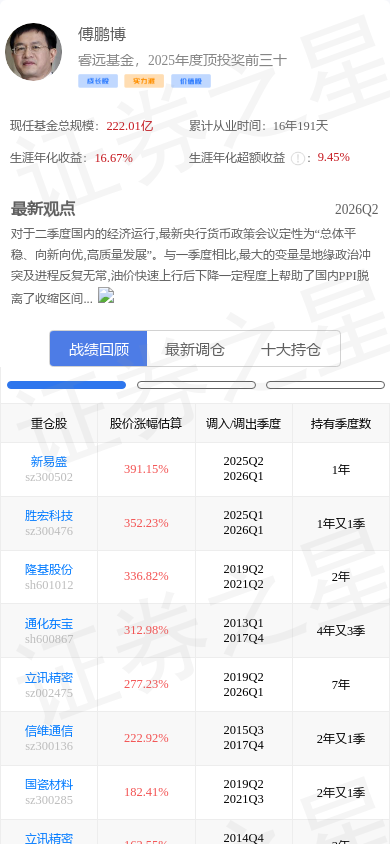Open 立讯精密 held since 2019Q2
Viewport: 390px width, 844px height.
(48, 677)
